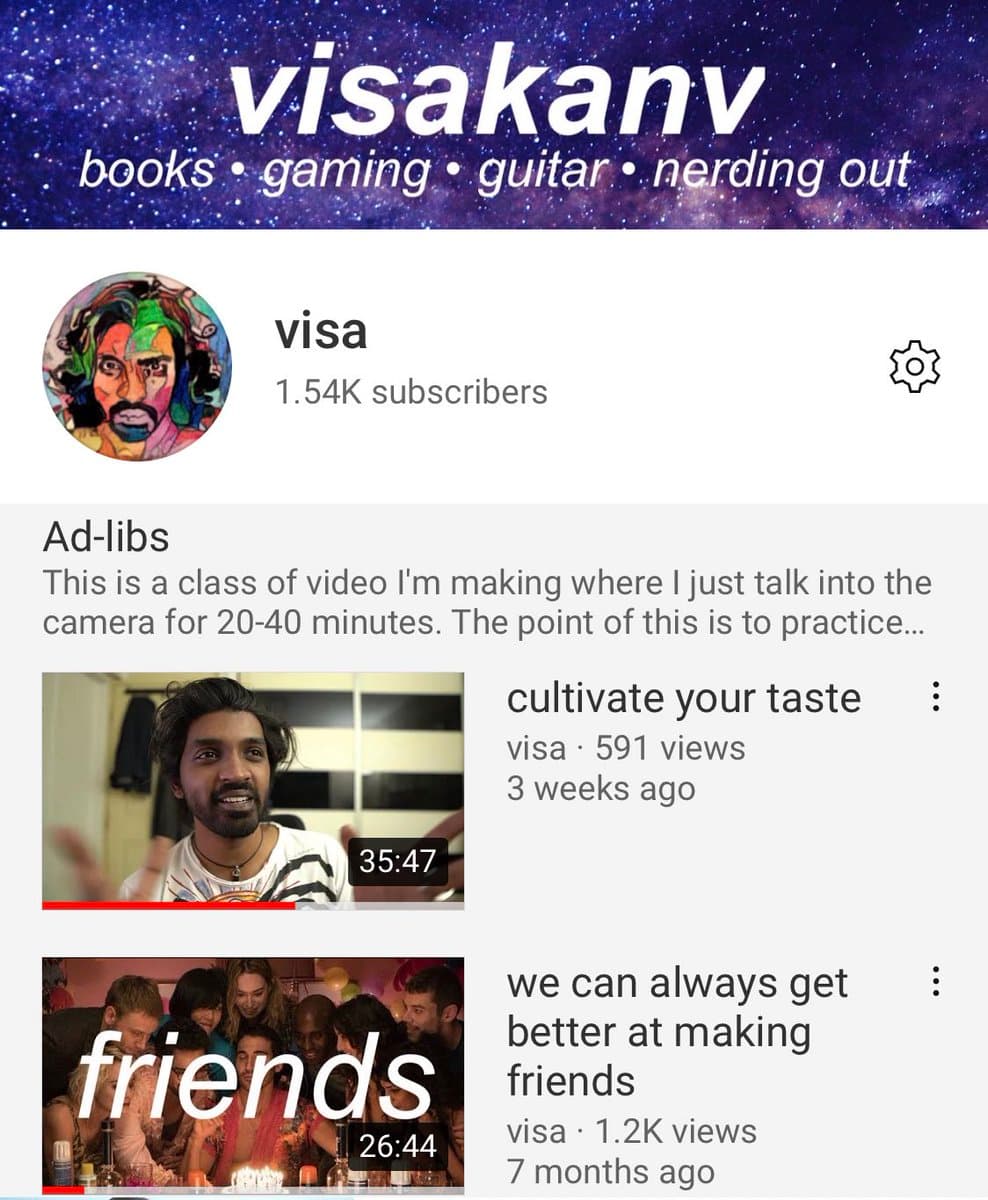
Task: Open the Ad-libs playlist section
Action: point(106,538)
